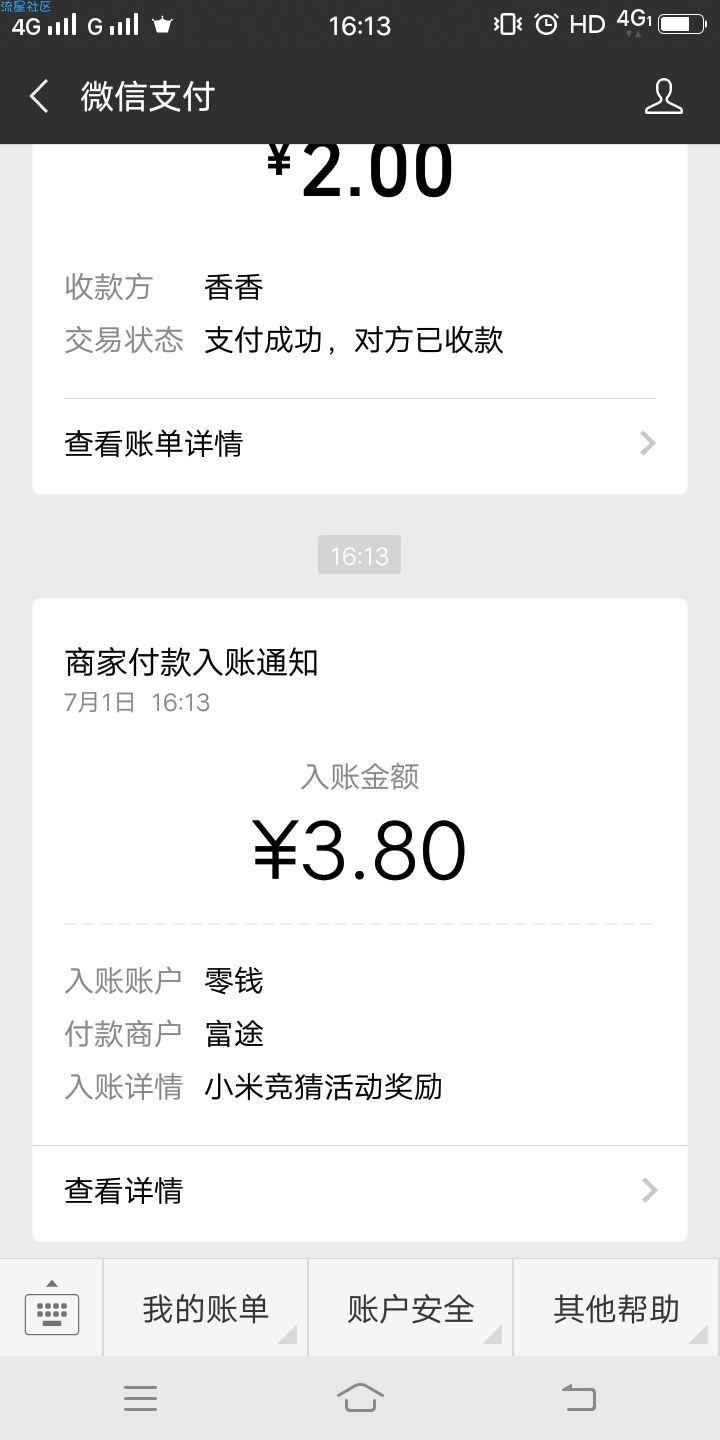Open 查看详情 for the ¥3.80 credit
720x1440 pixels.
(360, 1190)
